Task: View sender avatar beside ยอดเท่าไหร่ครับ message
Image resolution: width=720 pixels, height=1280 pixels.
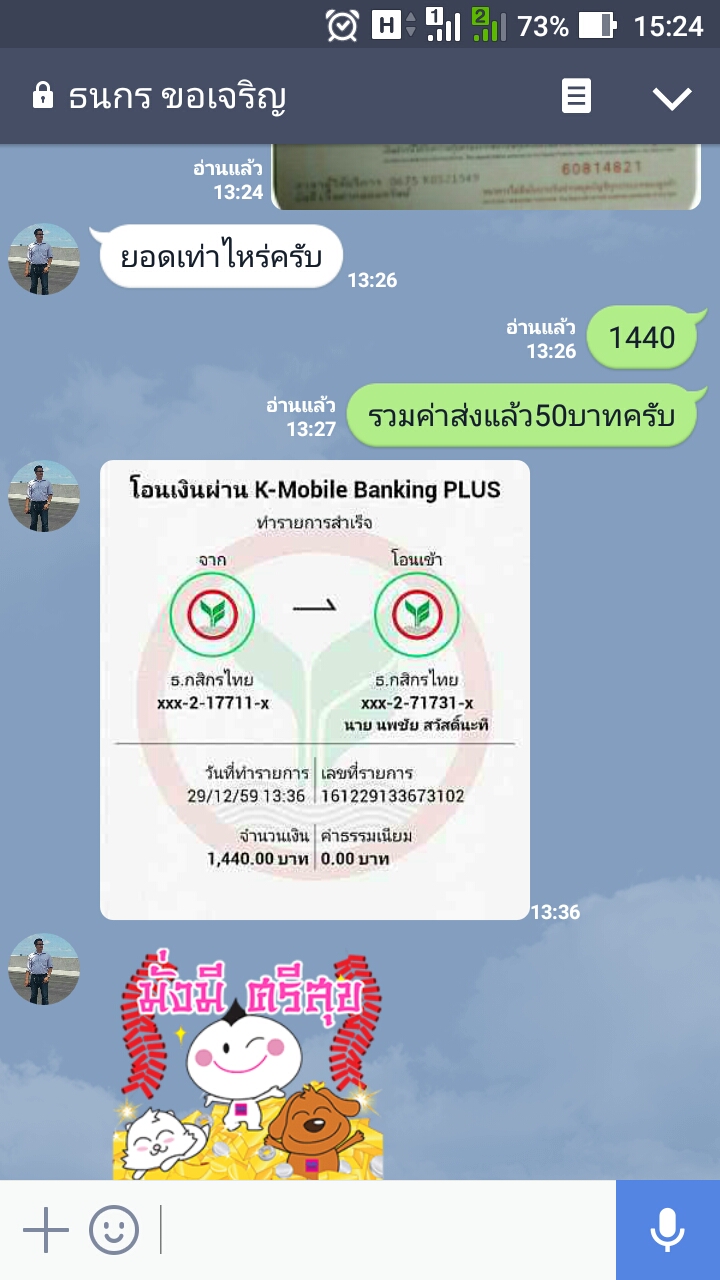Action: 43,258
